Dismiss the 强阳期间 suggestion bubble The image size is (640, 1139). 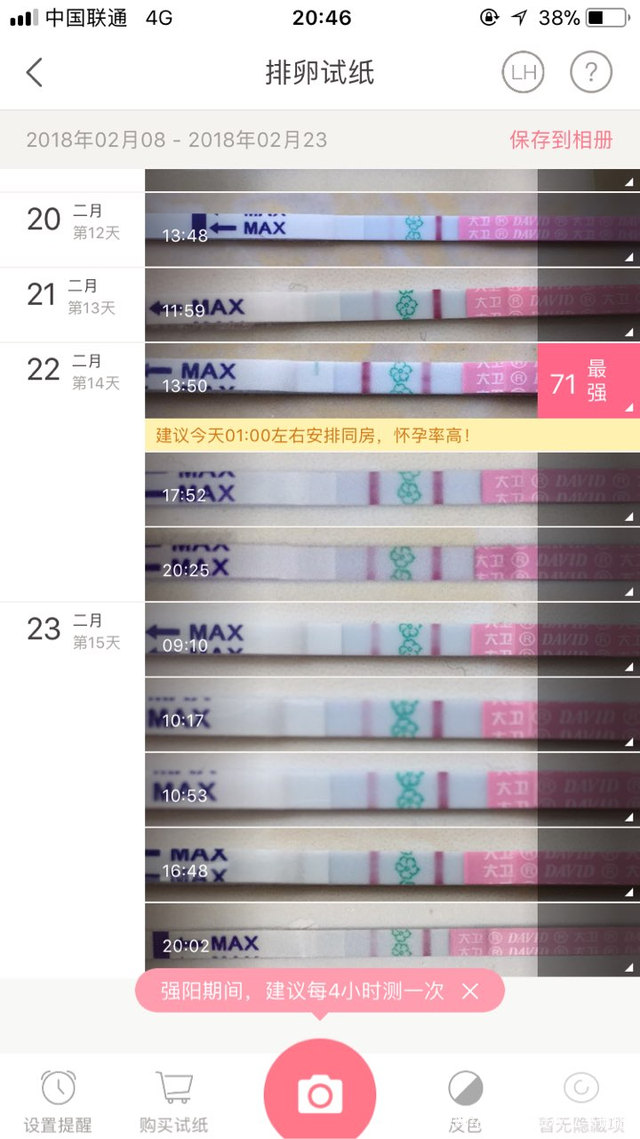(x=470, y=991)
